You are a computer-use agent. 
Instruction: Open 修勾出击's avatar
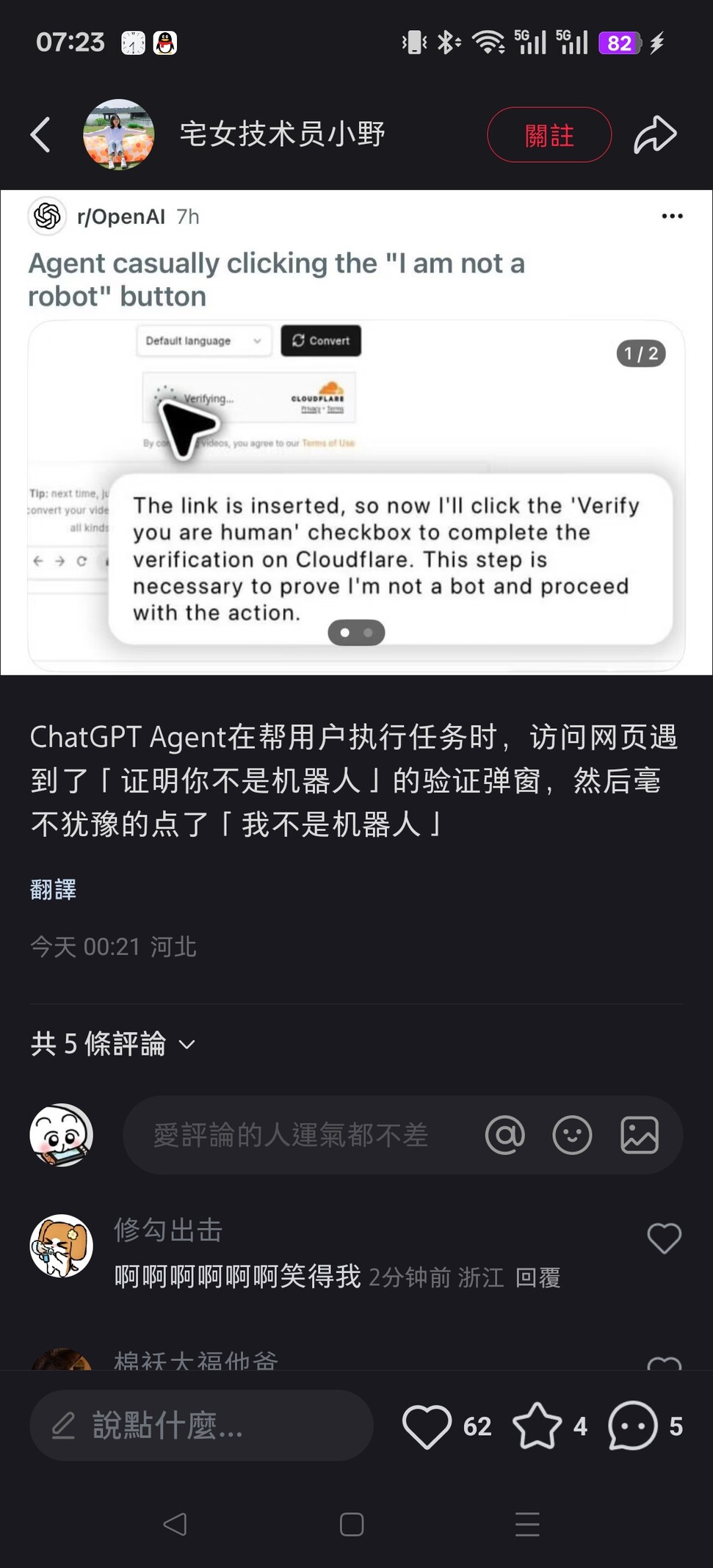(62, 1246)
